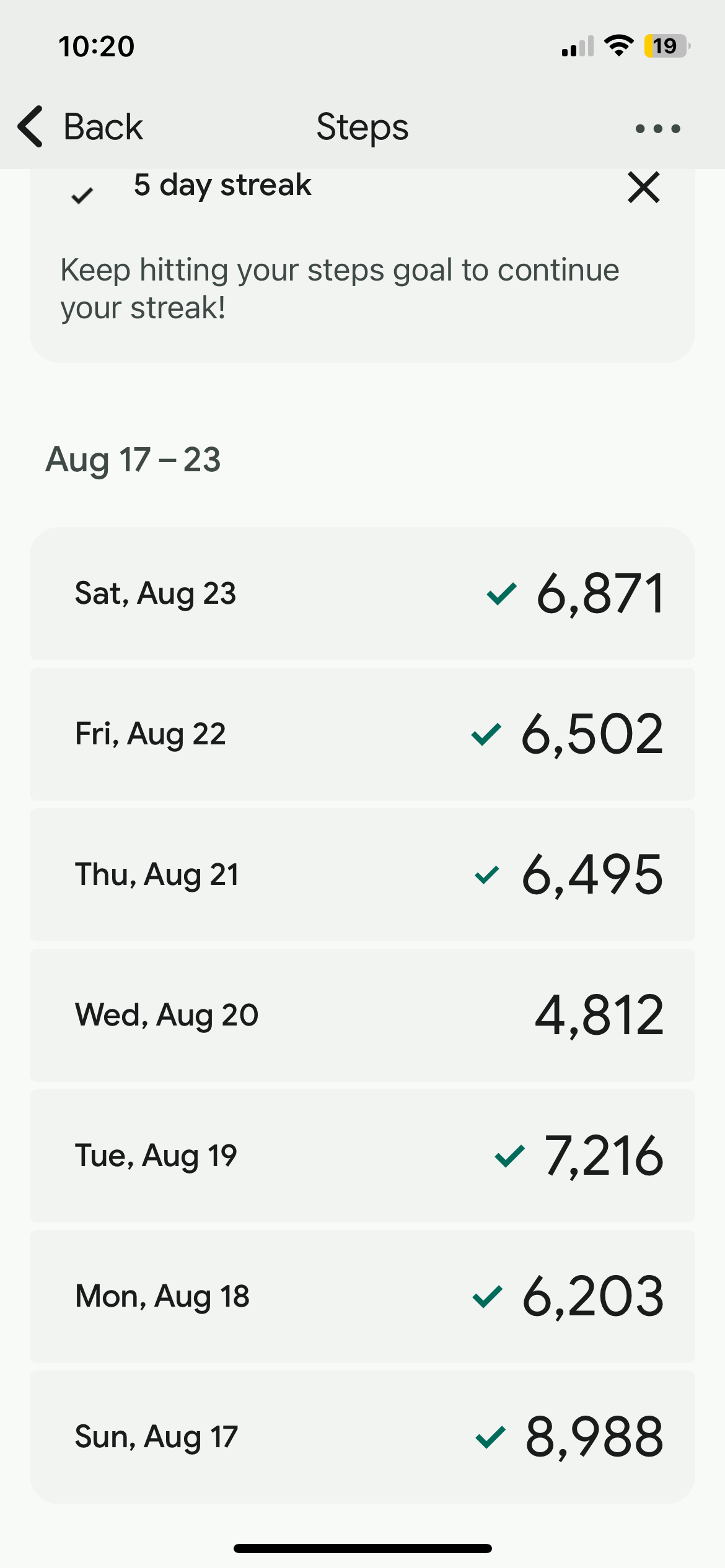The image size is (725, 1568).
Task: View Thu, Aug 21 step entry
Action: 362,874
